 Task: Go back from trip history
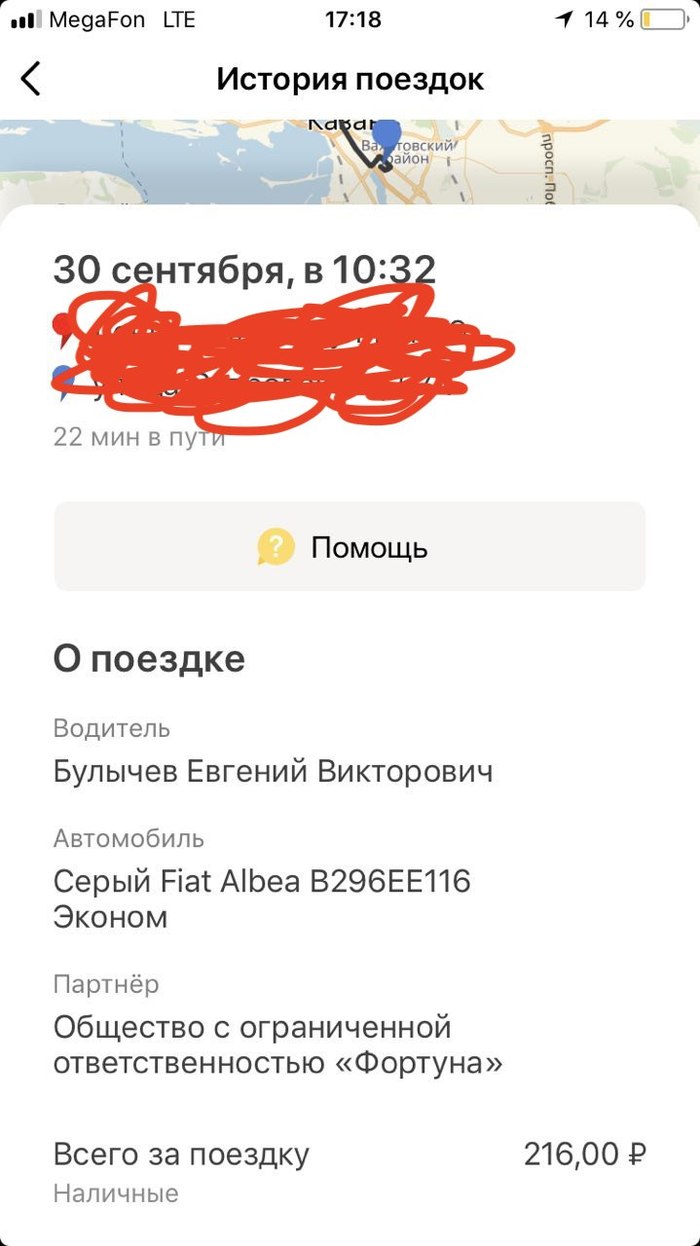tap(32, 79)
